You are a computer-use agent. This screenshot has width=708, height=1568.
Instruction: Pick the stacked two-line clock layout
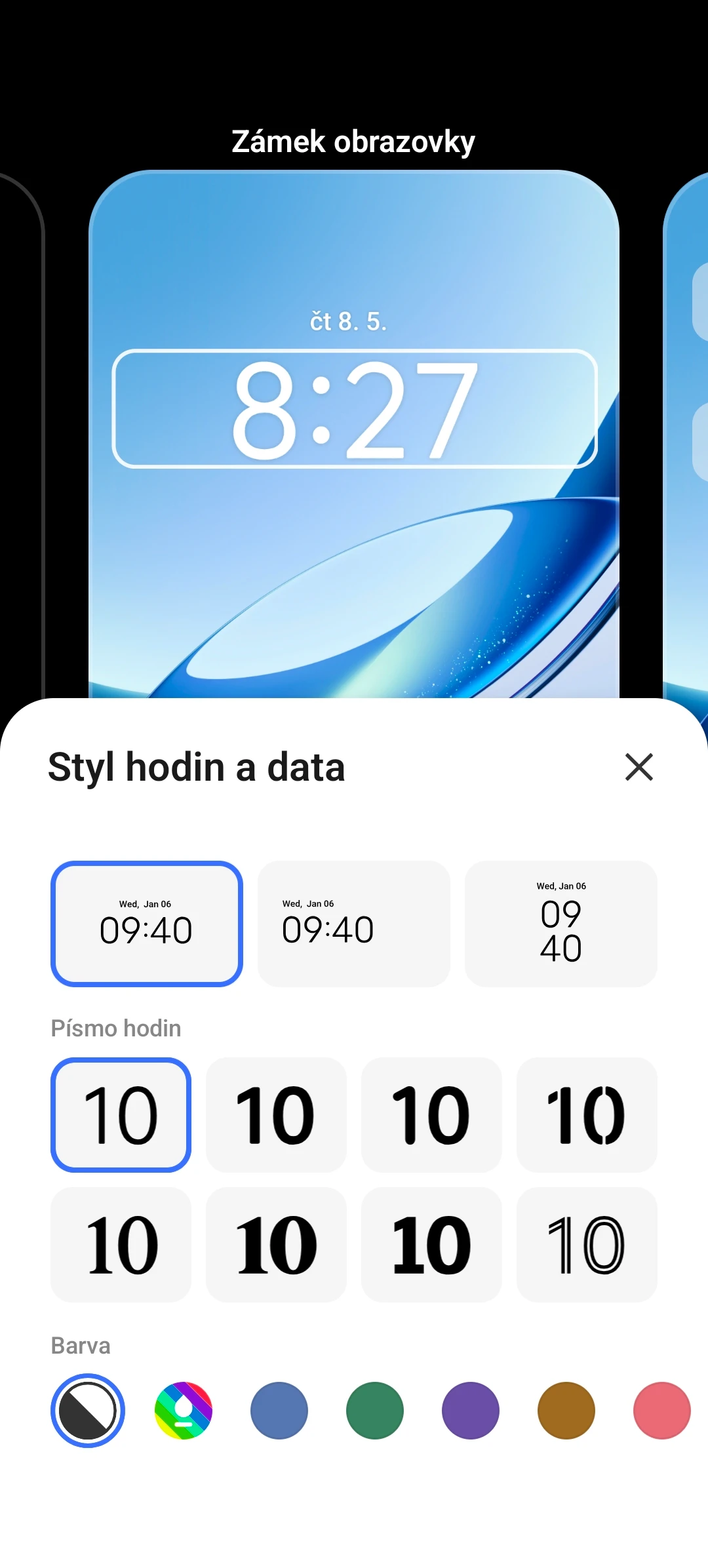[561, 924]
